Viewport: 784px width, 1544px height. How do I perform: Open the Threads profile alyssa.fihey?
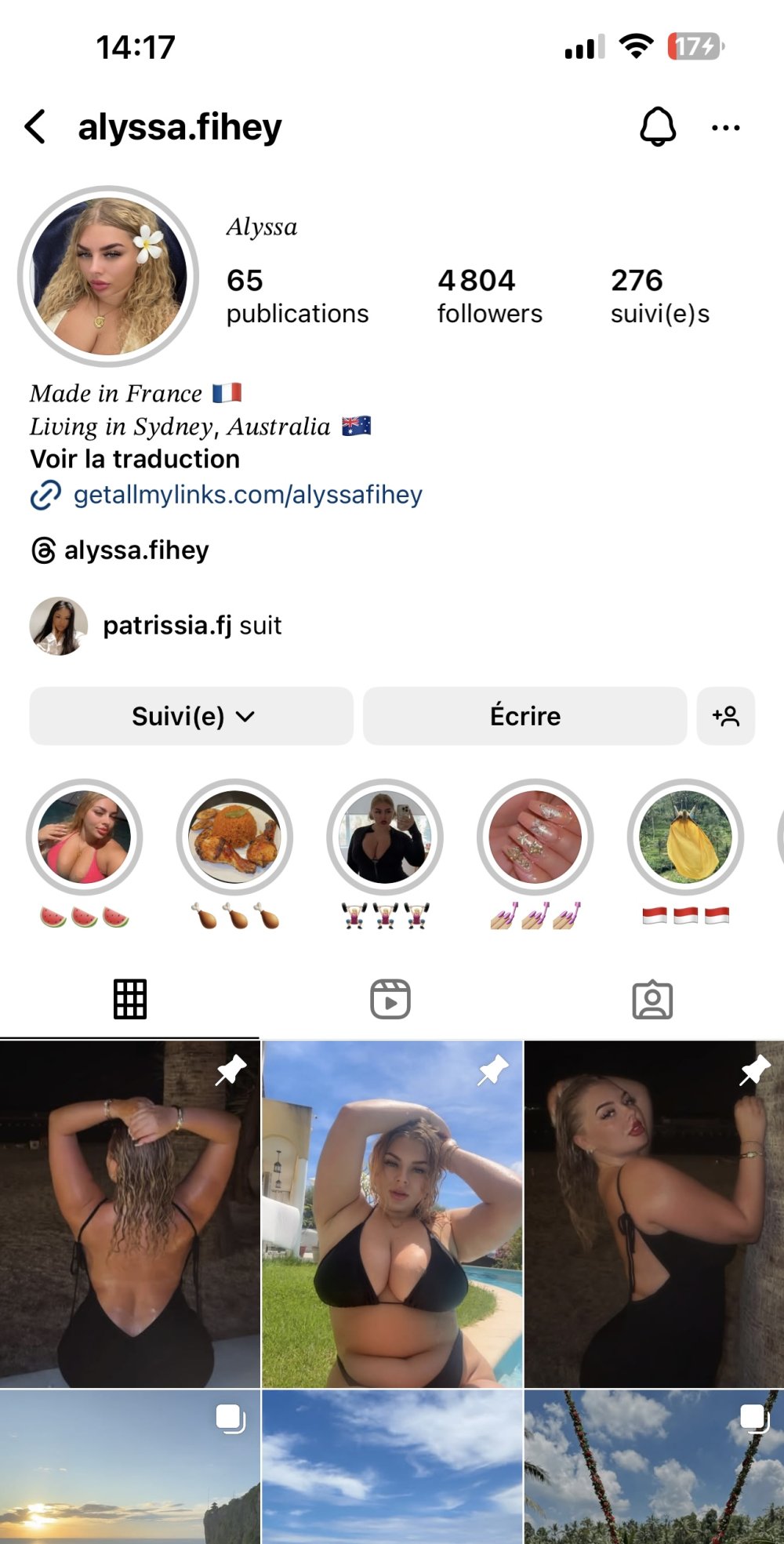[136, 550]
